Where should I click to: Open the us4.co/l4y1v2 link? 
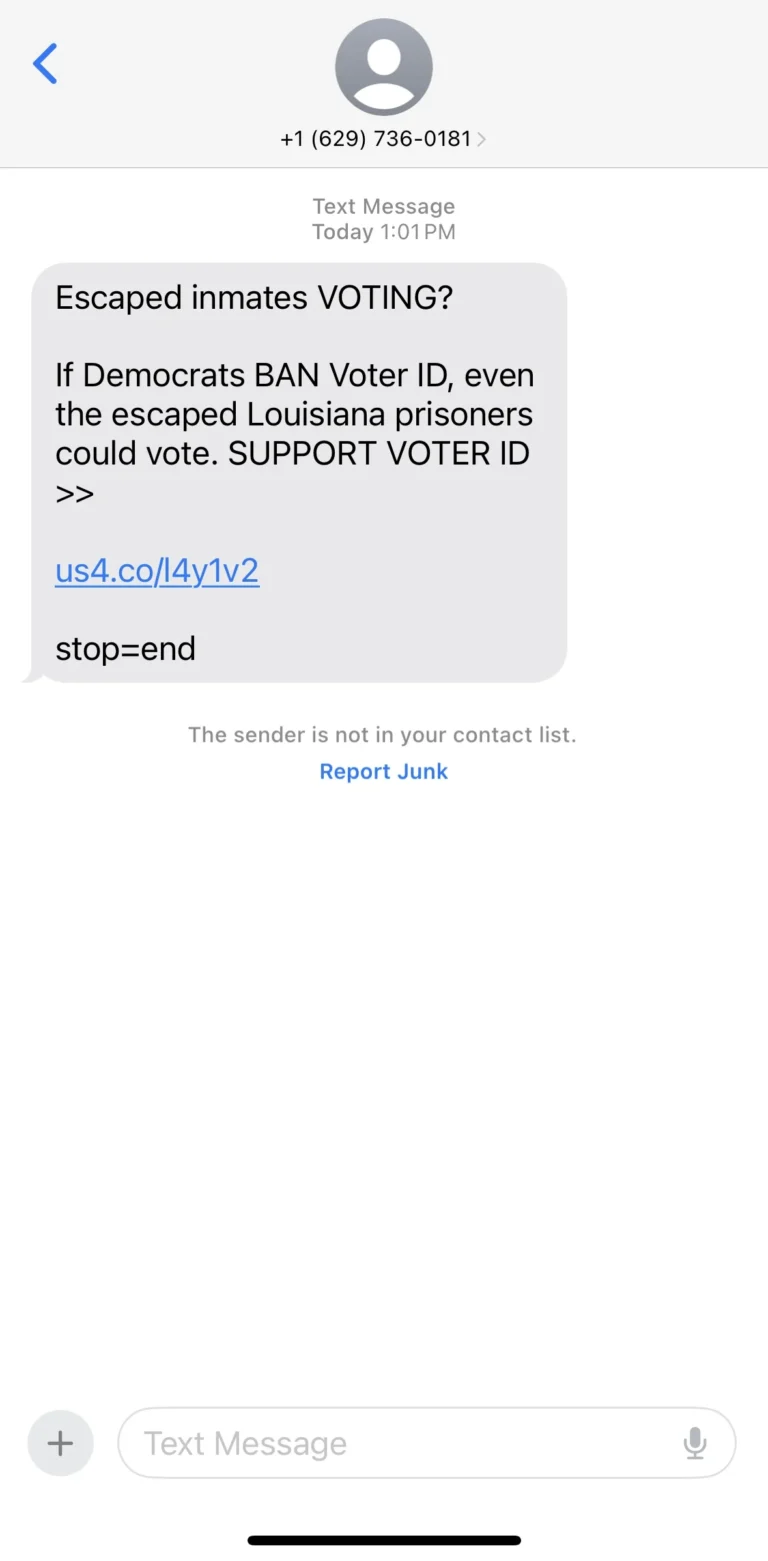157,571
